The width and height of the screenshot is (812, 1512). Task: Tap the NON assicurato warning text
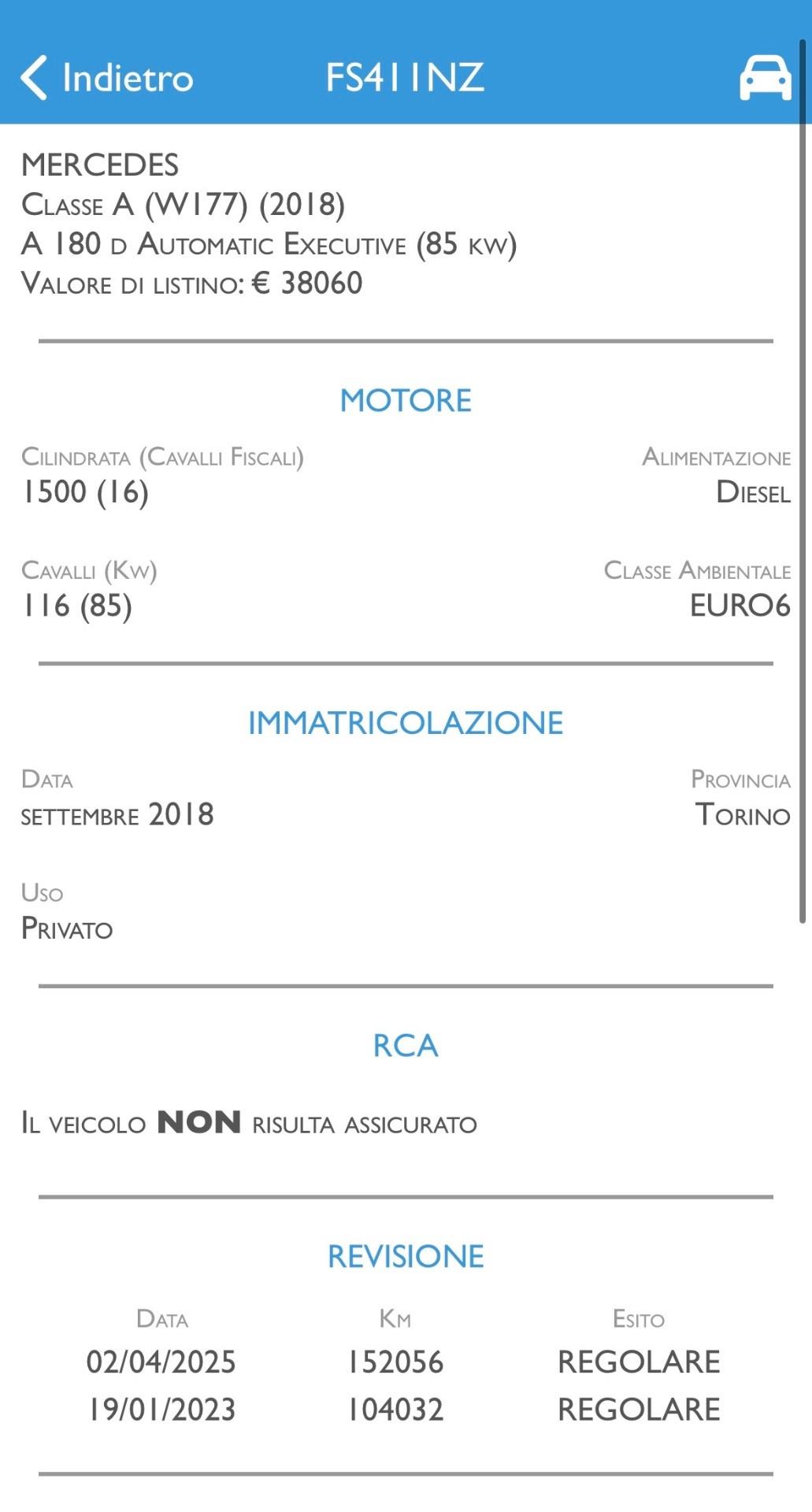tap(250, 1124)
